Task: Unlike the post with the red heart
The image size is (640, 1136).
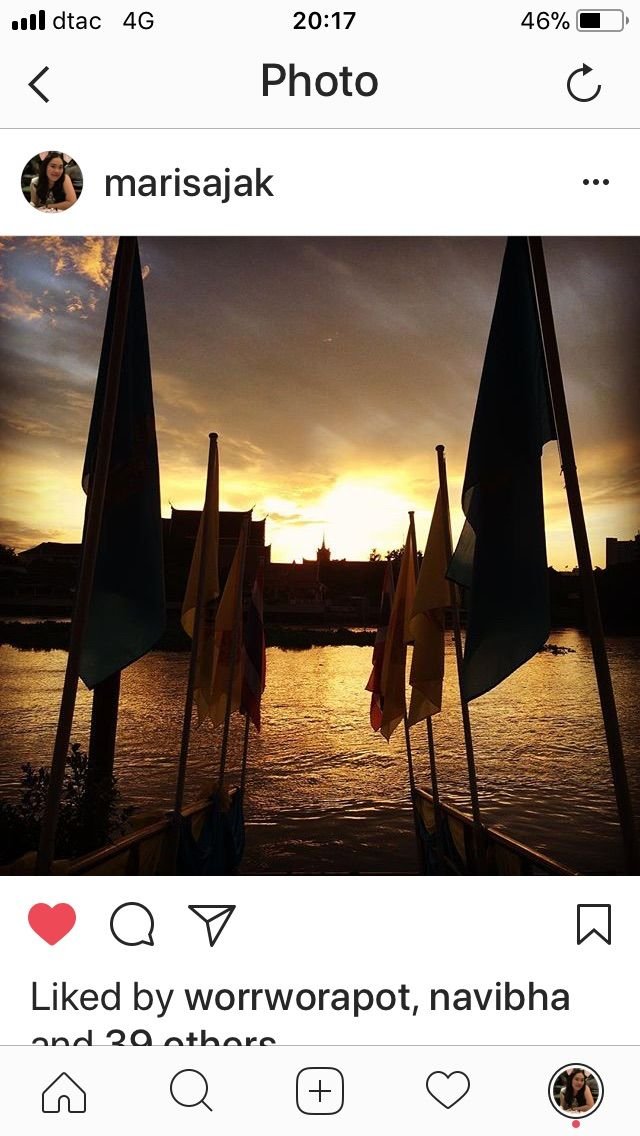Action: point(52,923)
